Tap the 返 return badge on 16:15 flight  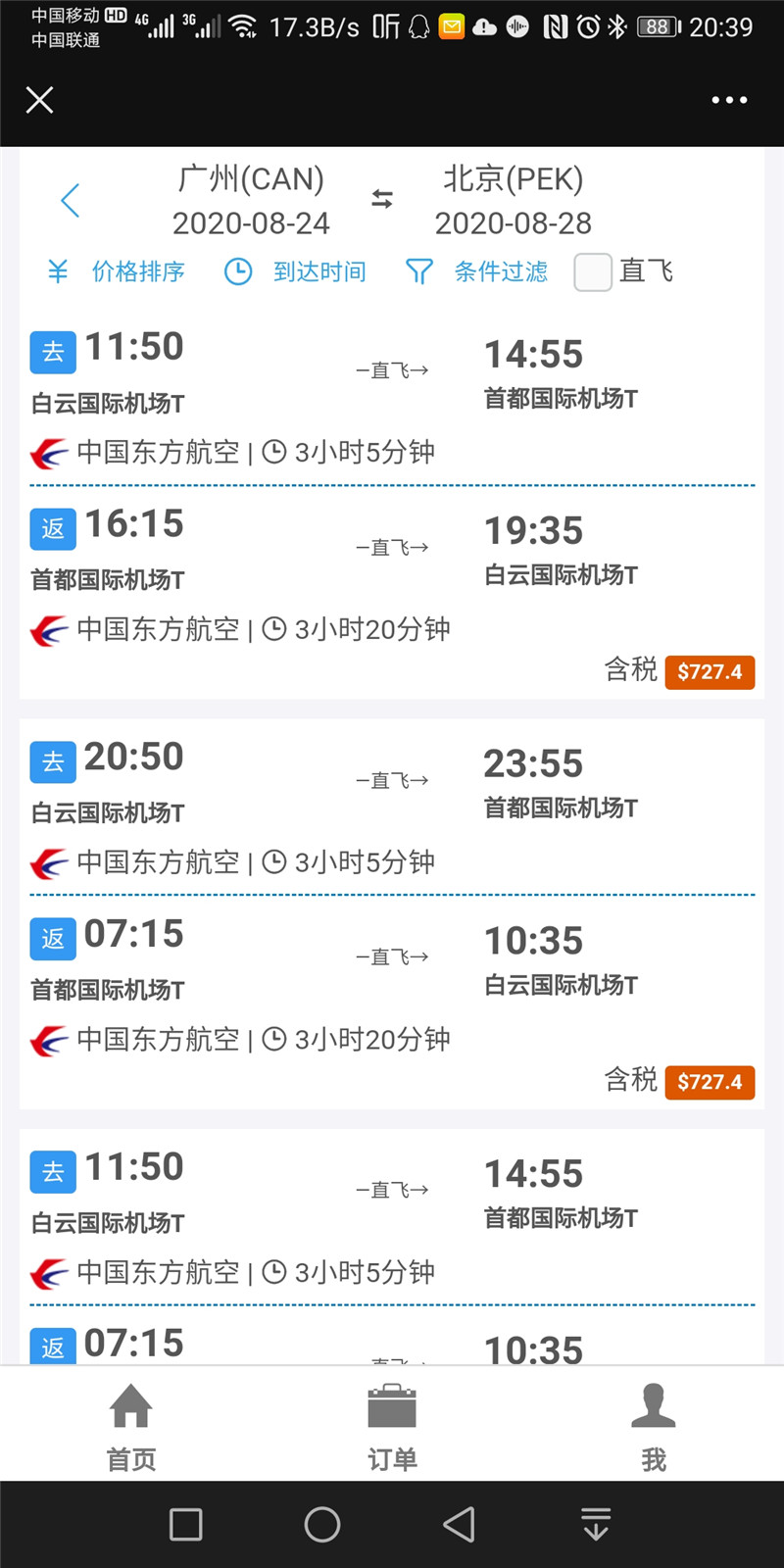[x=52, y=528]
